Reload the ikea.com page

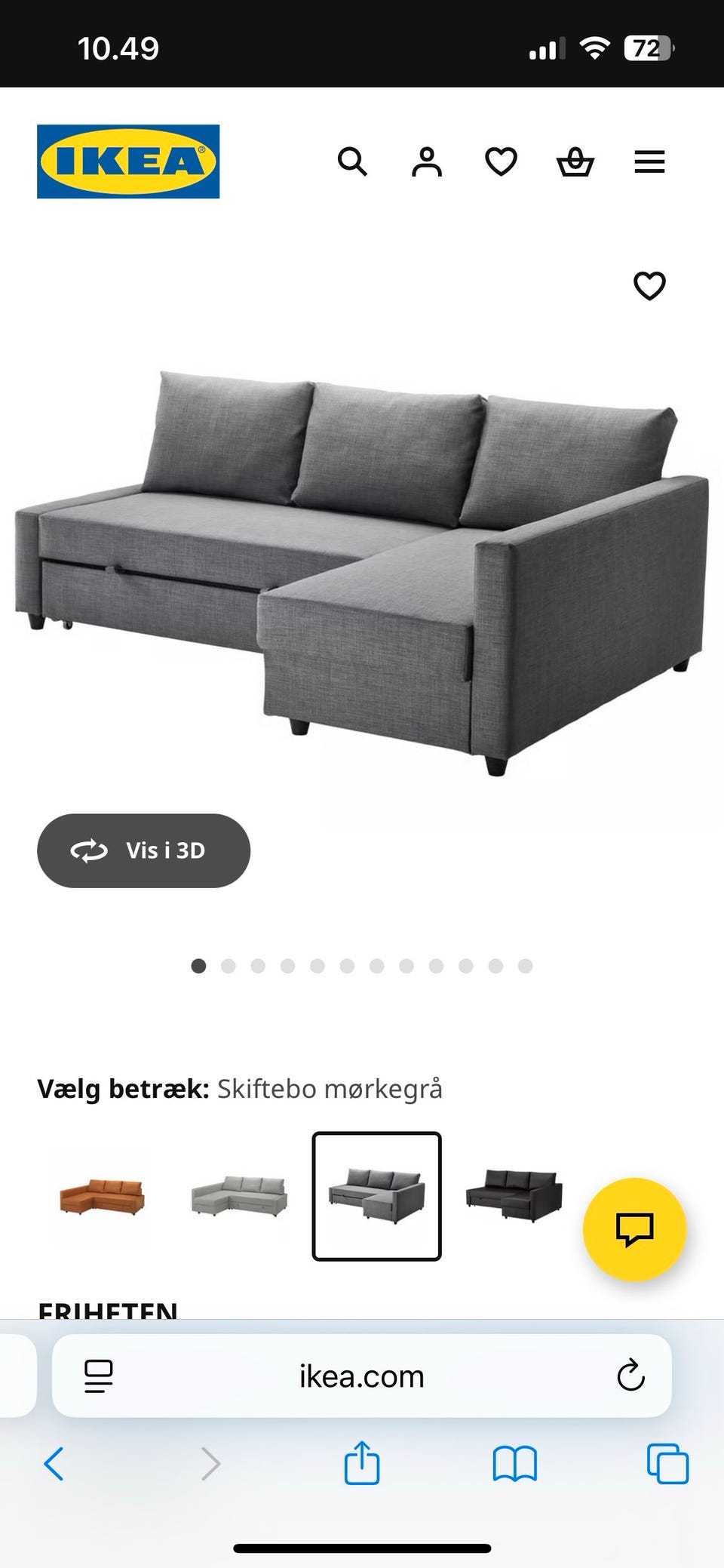(630, 1375)
